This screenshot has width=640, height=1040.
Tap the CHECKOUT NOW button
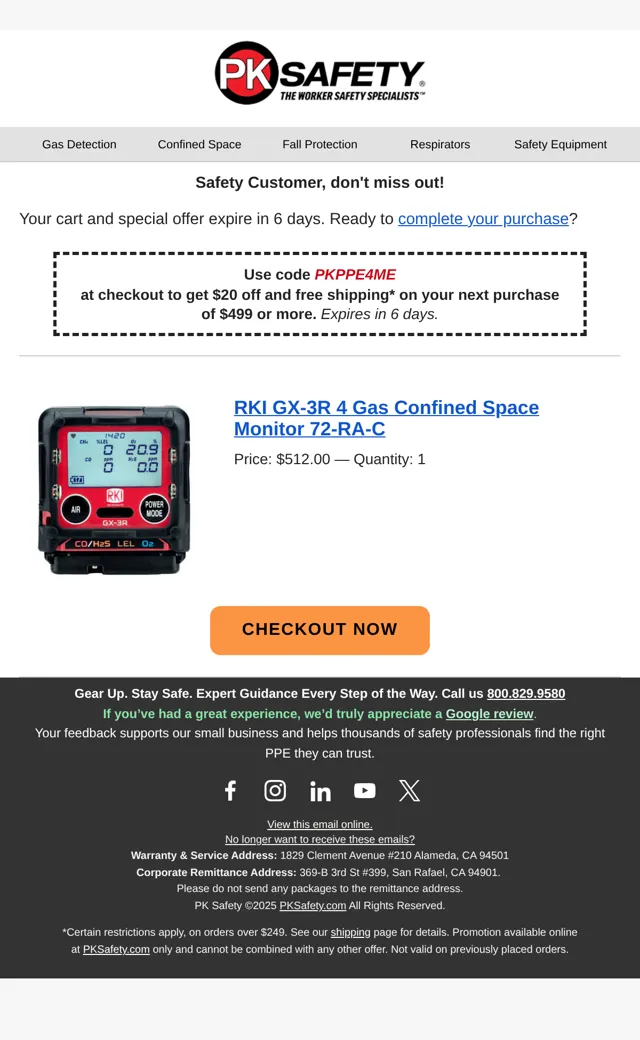tap(320, 630)
